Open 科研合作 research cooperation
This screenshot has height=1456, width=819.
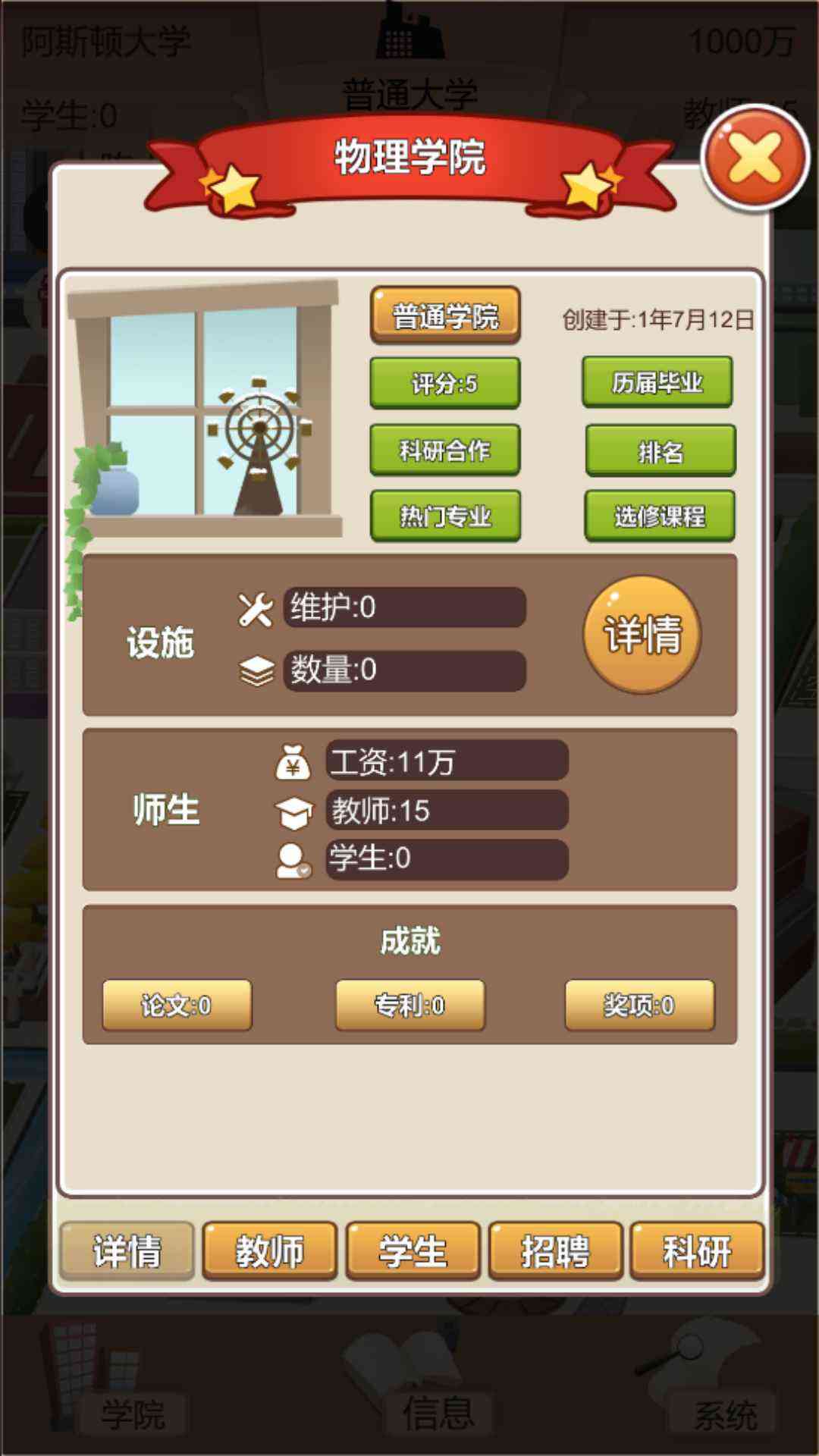pyautogui.click(x=445, y=450)
